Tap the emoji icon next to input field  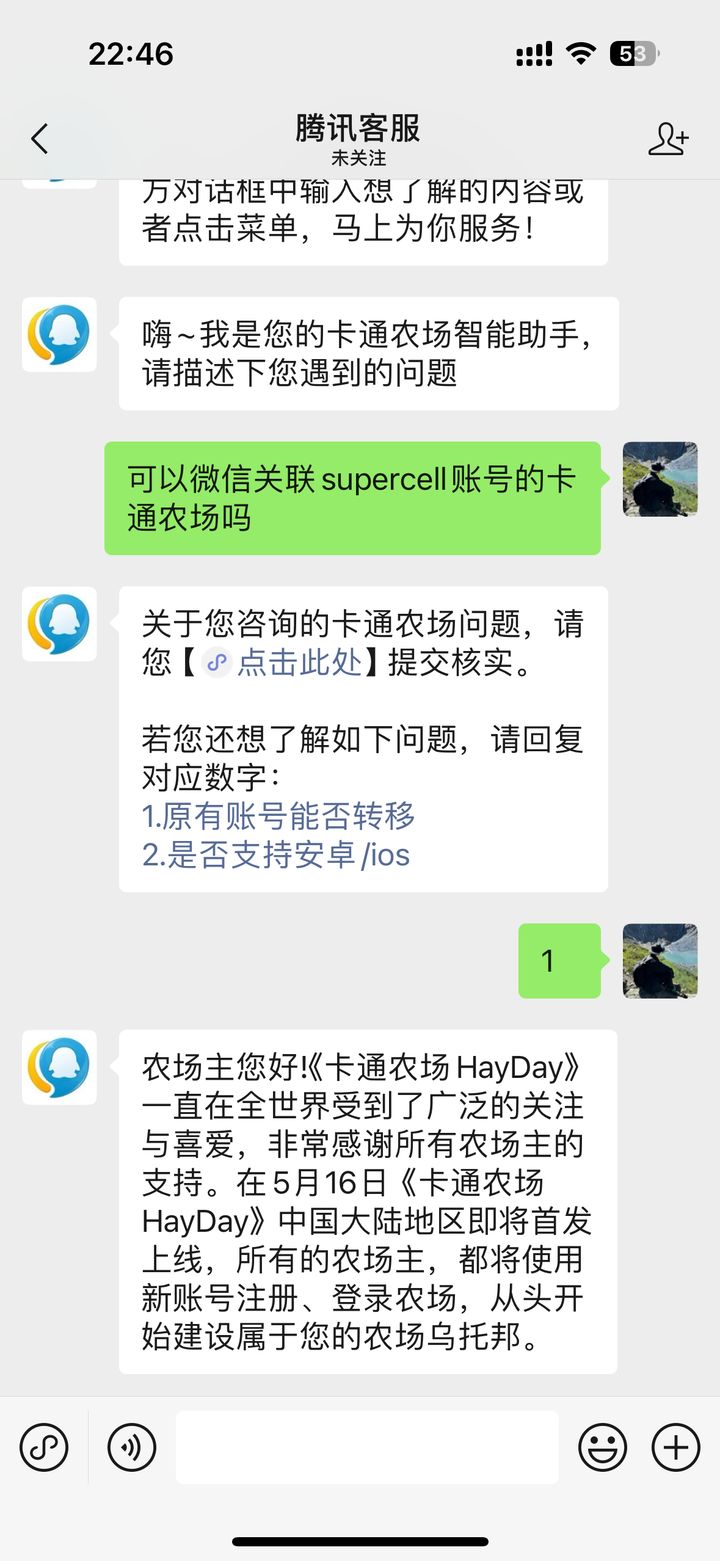(x=601, y=1447)
